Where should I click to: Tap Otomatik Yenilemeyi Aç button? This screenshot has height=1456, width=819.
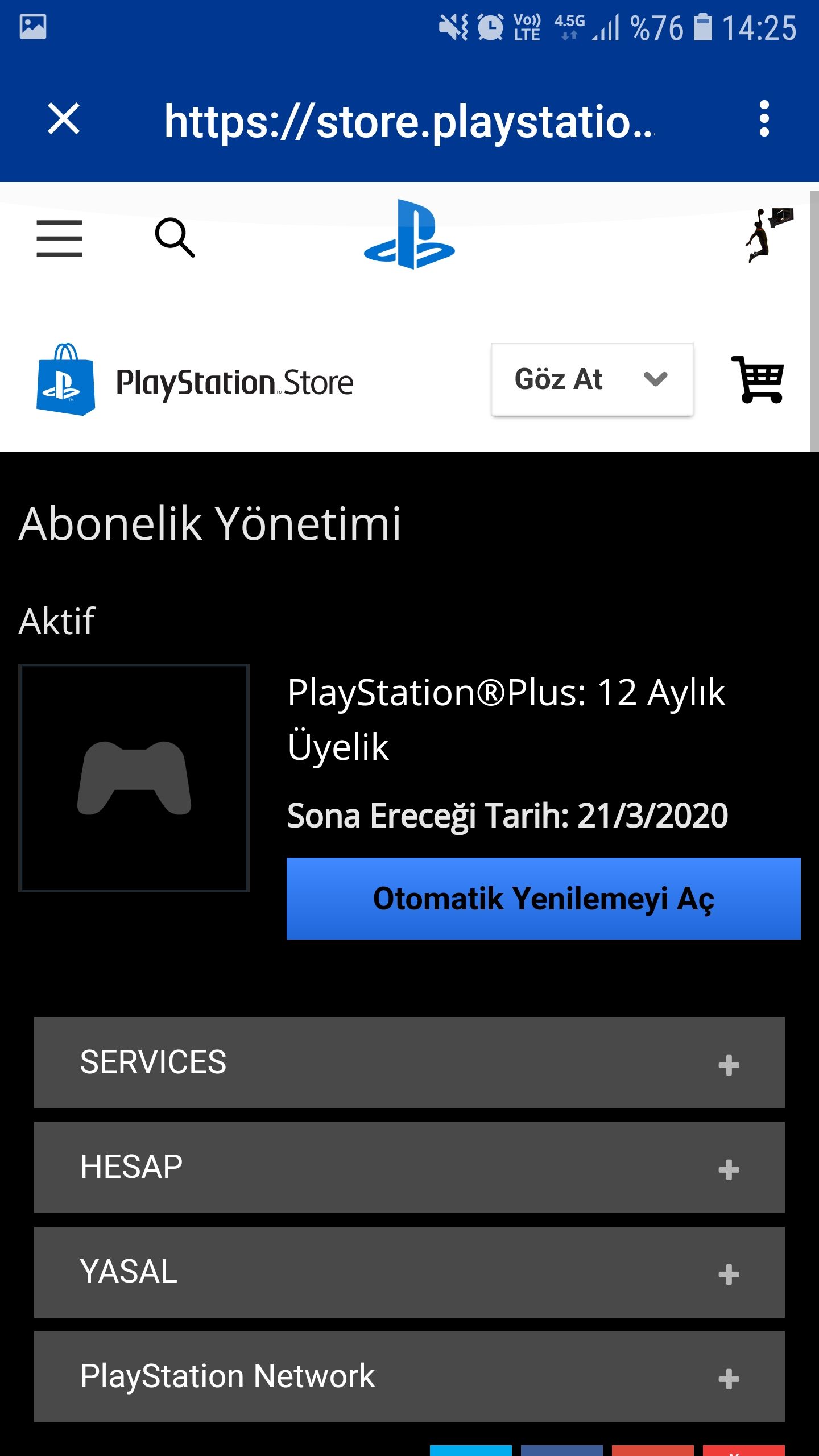(543, 899)
